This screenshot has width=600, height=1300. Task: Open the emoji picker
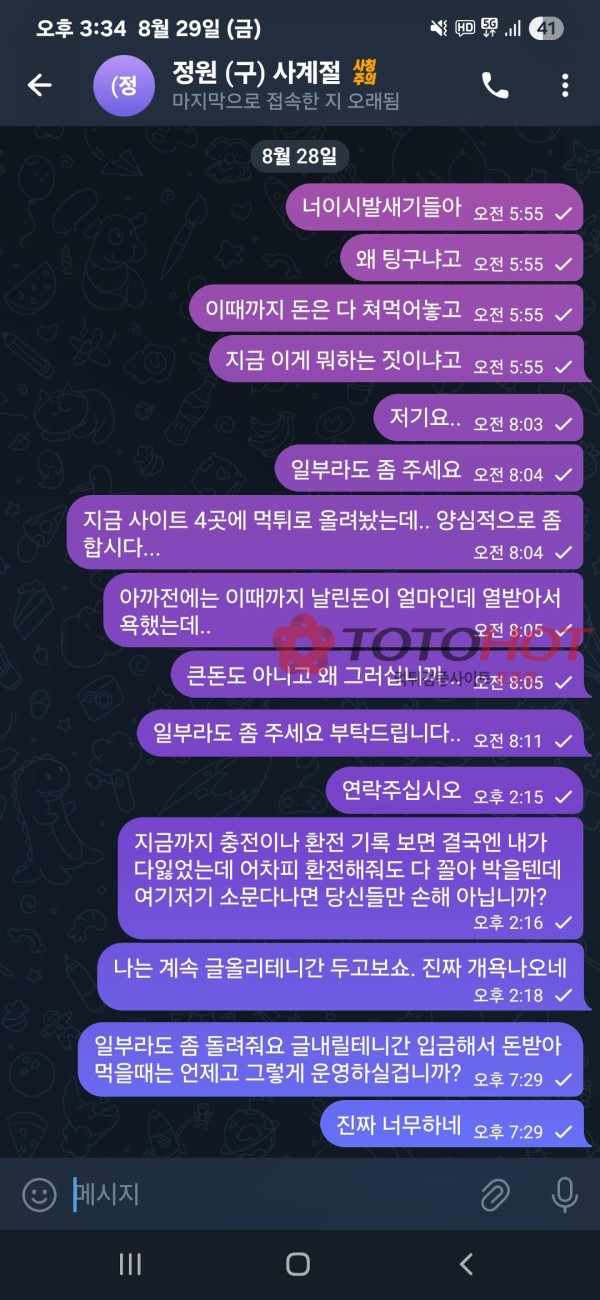pyautogui.click(x=39, y=1194)
